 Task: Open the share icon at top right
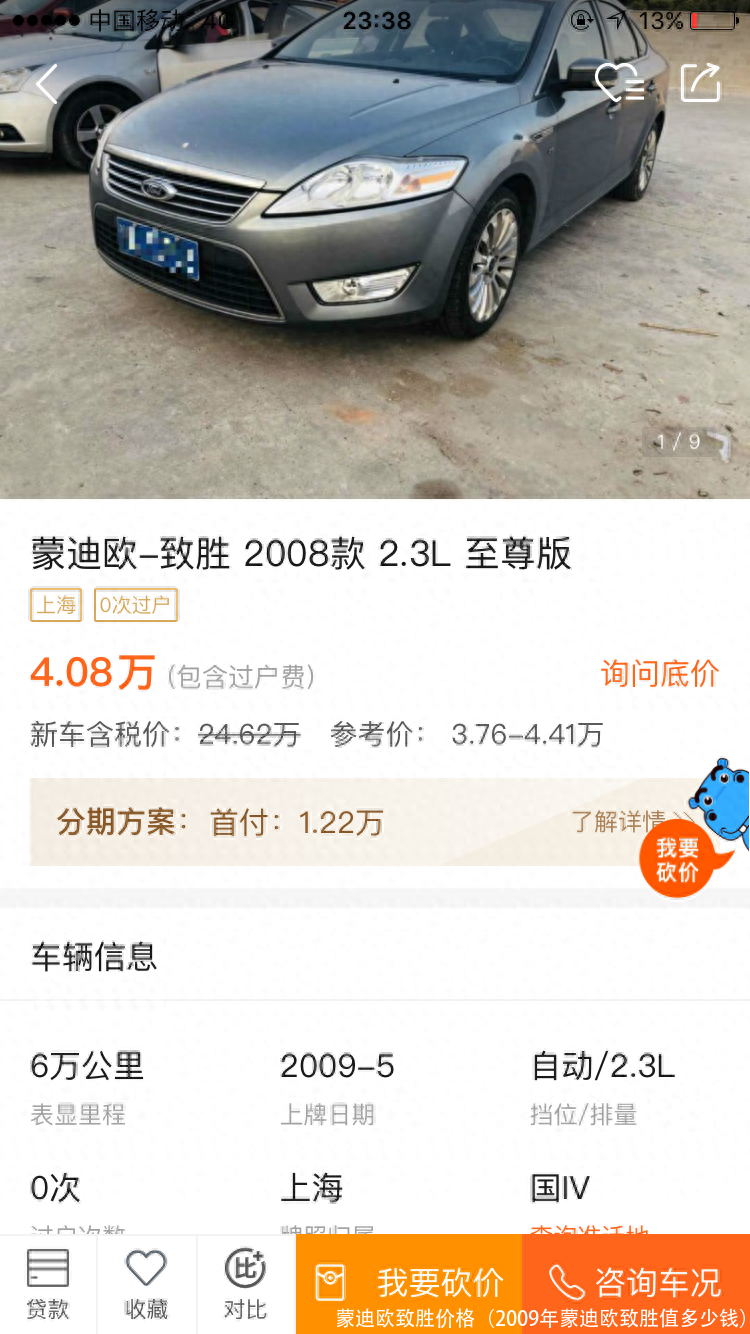[x=700, y=84]
